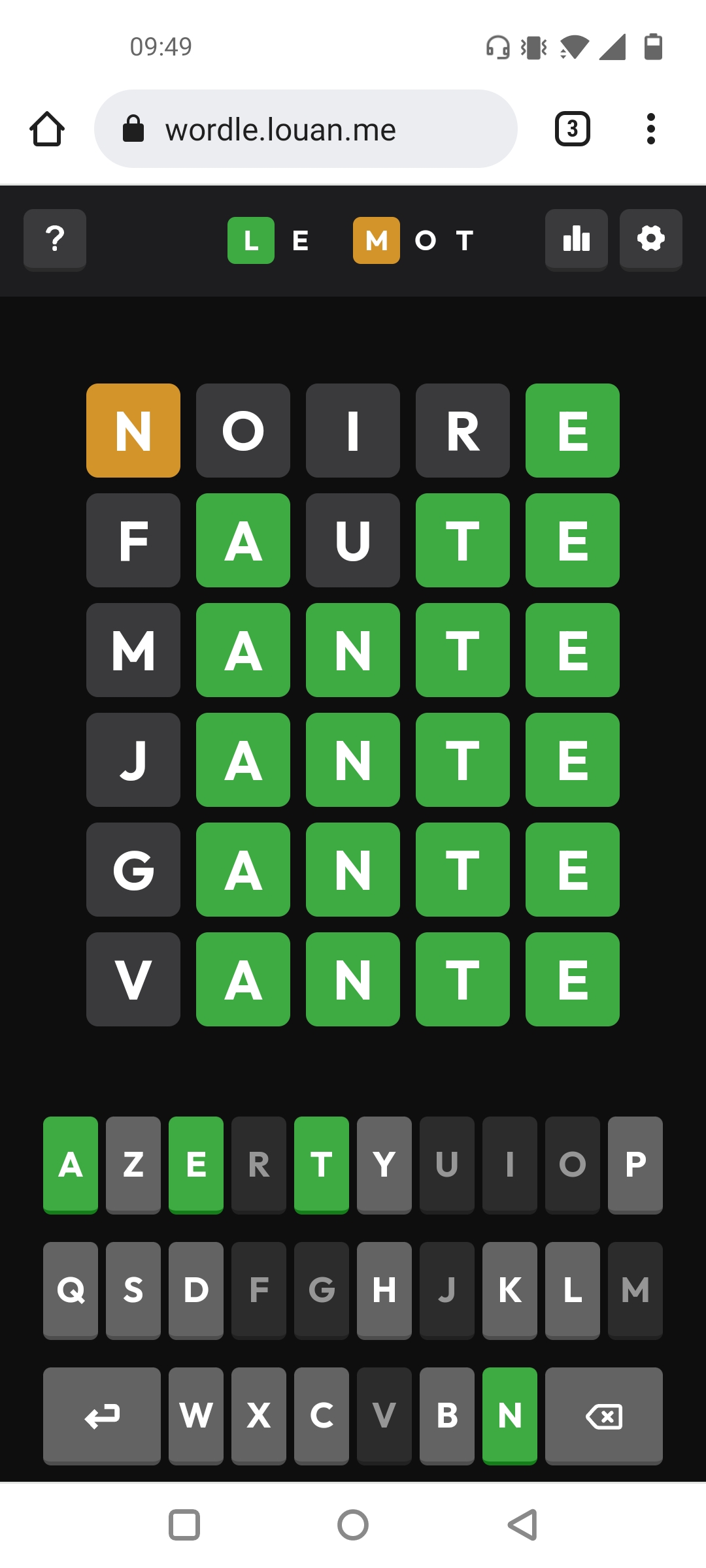Screen dimensions: 706x1568
Task: Type the letter K key
Action: click(x=510, y=1291)
